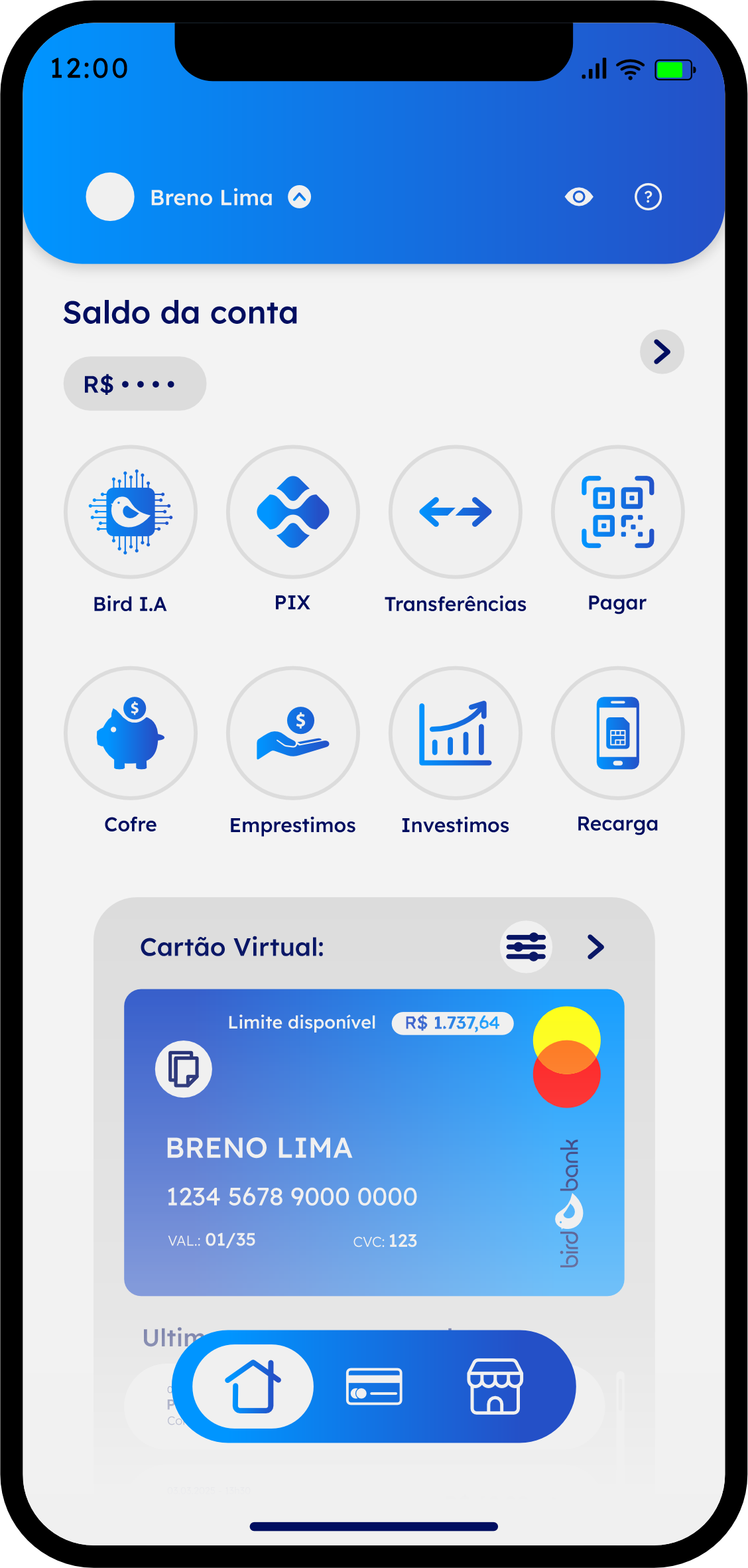Image resolution: width=748 pixels, height=1568 pixels.
Task: Open Emprestimos loans
Action: tap(293, 733)
